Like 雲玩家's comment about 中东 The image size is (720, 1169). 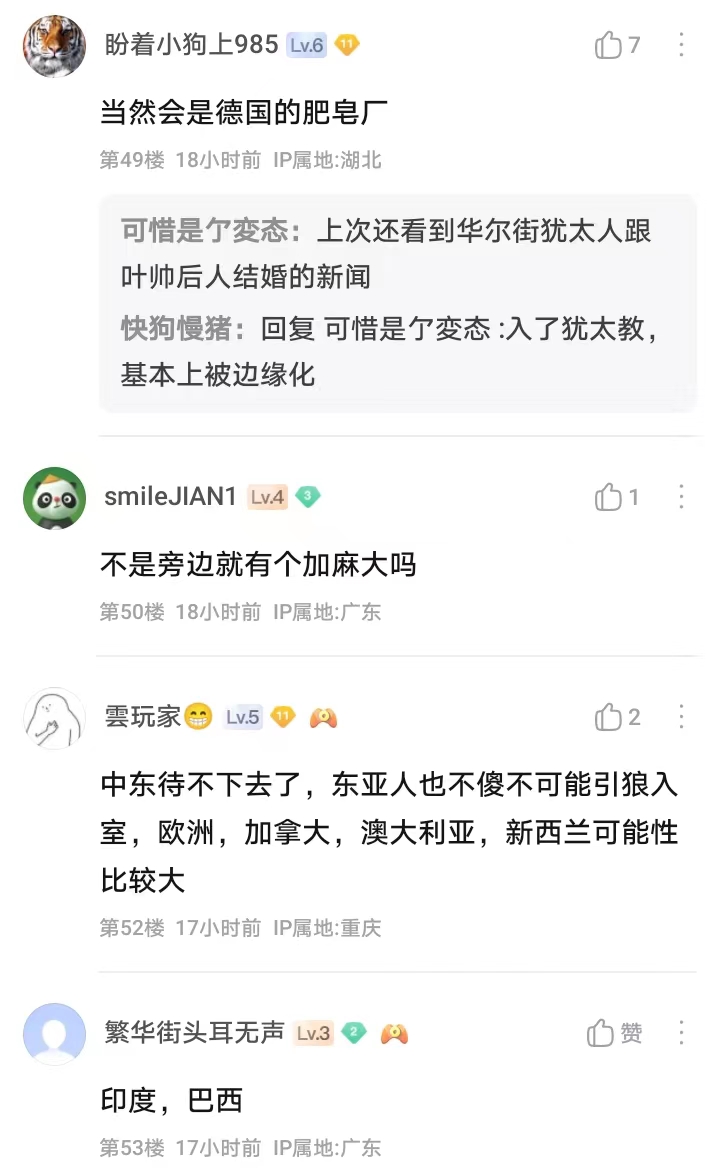click(x=617, y=717)
